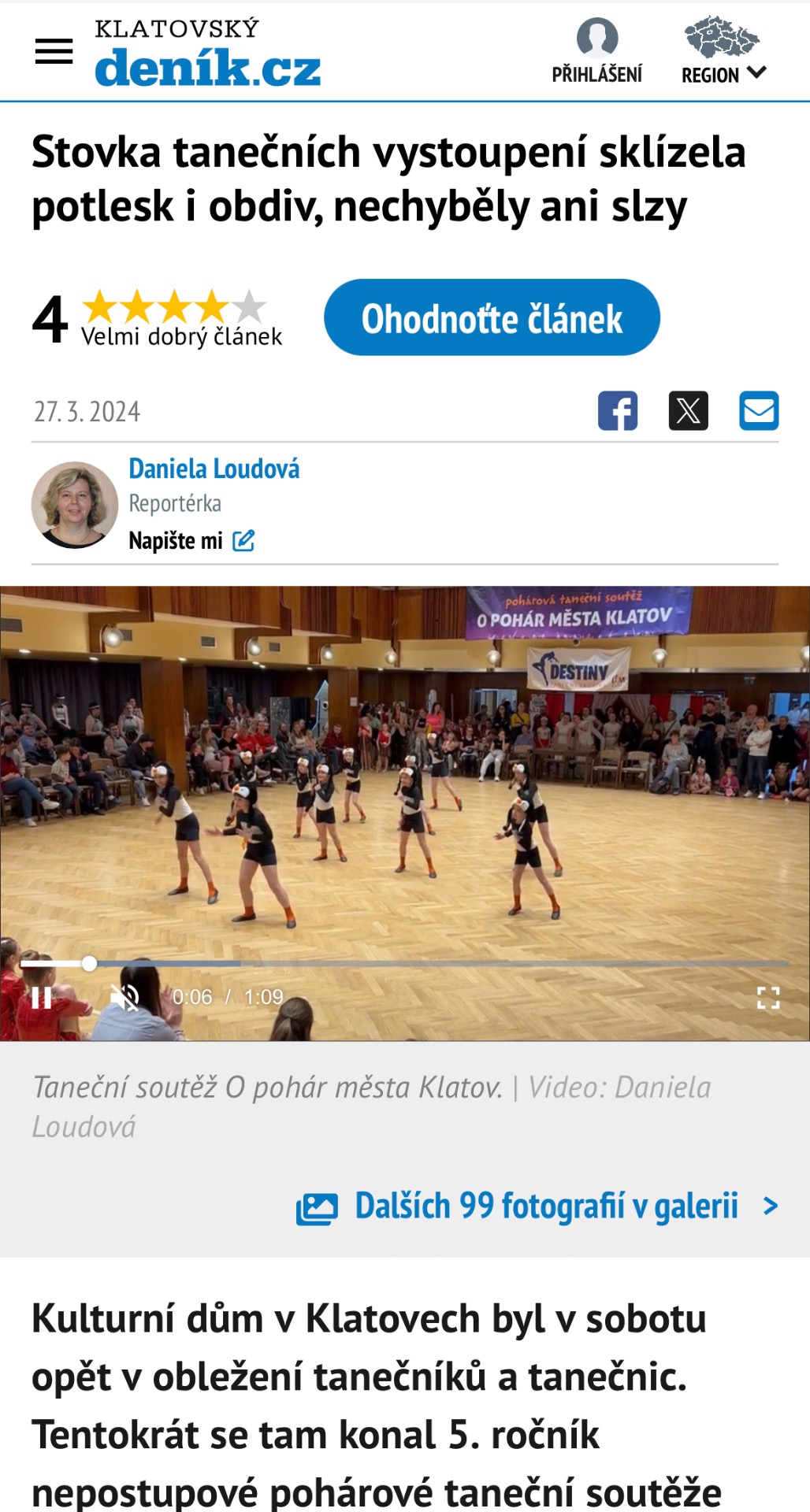Share article on X

689,411
